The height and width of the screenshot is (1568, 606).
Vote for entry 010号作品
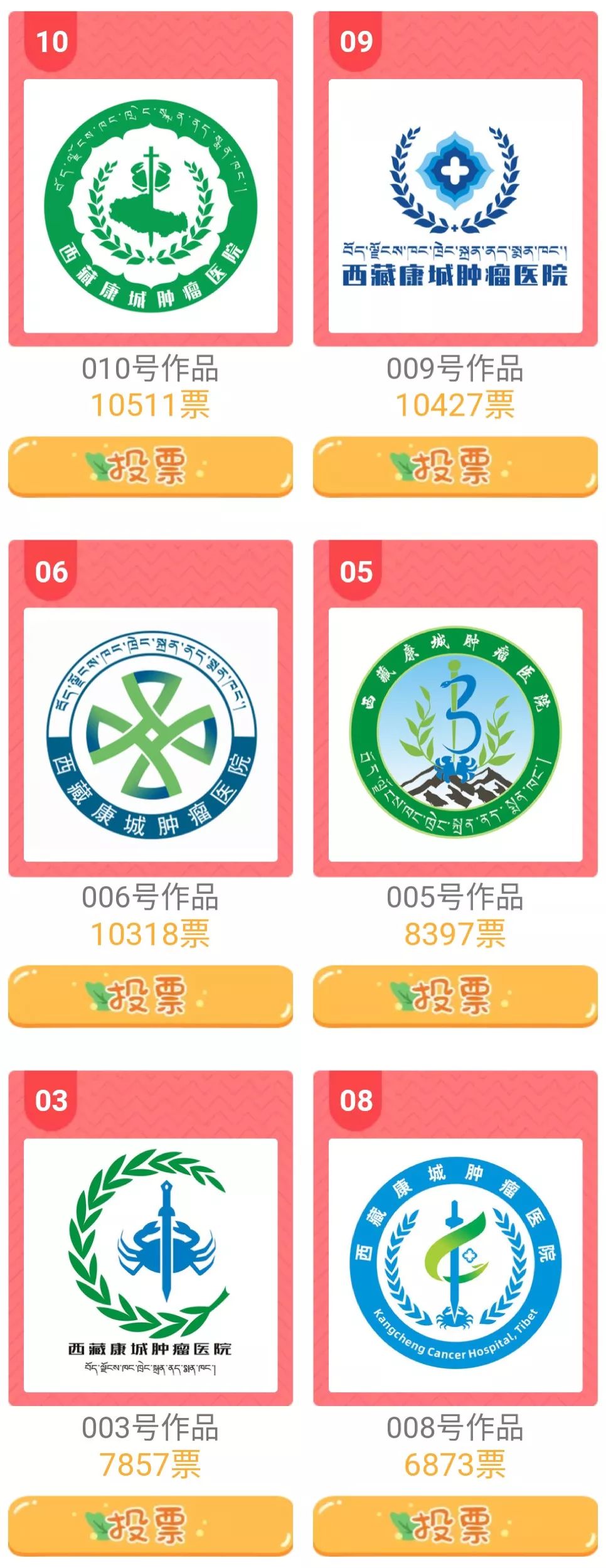click(x=151, y=466)
